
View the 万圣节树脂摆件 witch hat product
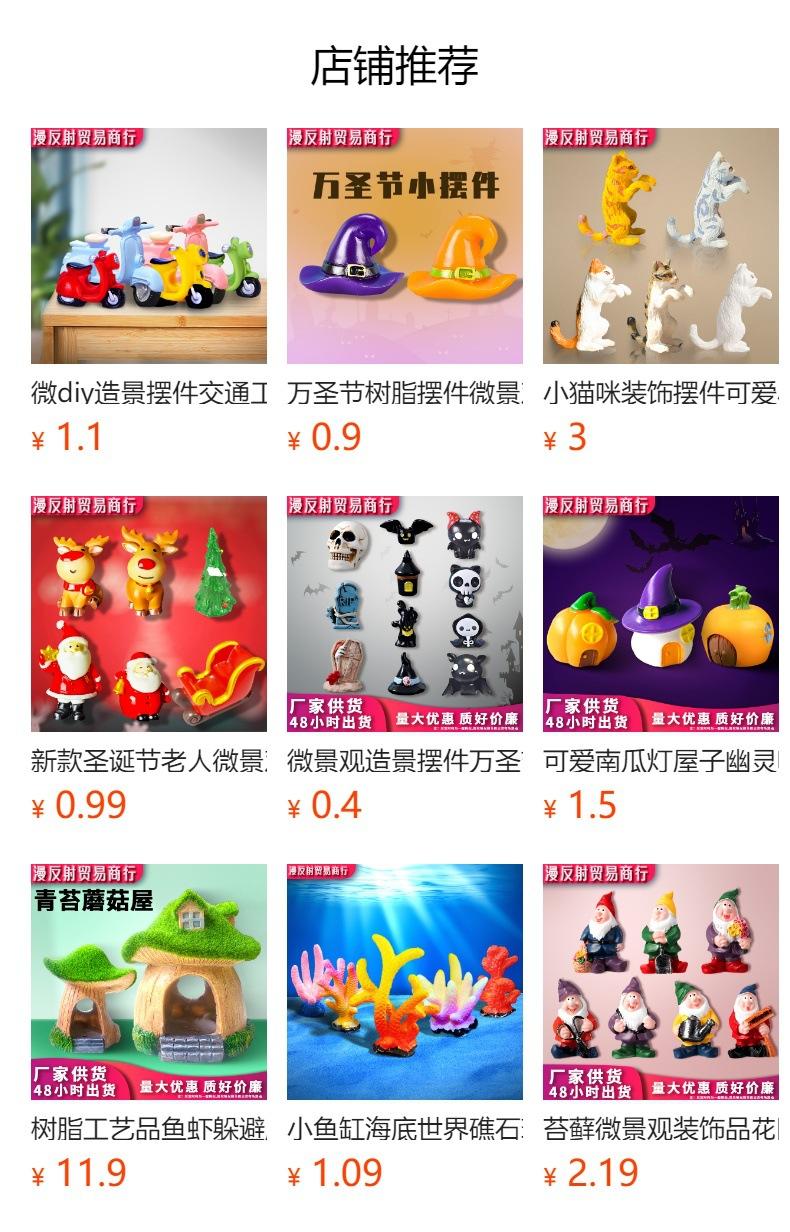point(405,292)
